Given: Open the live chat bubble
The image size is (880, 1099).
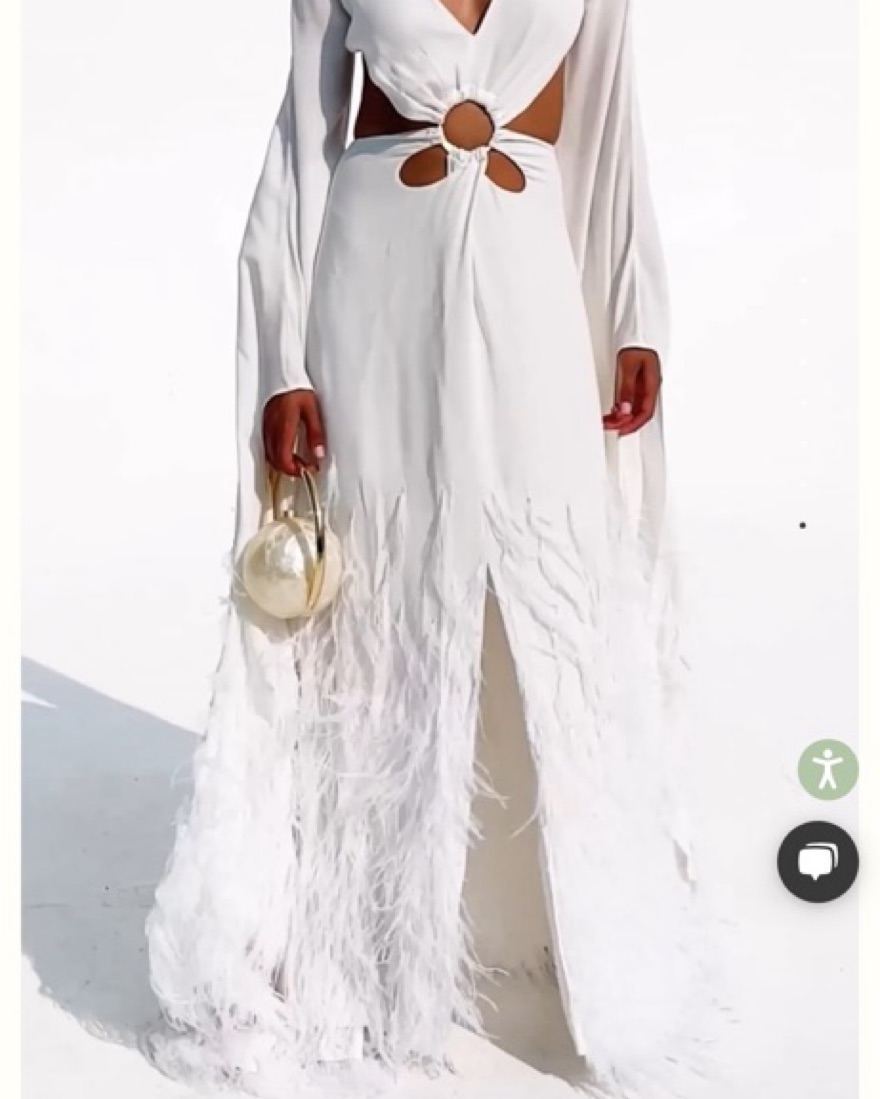Looking at the screenshot, I should [817, 862].
